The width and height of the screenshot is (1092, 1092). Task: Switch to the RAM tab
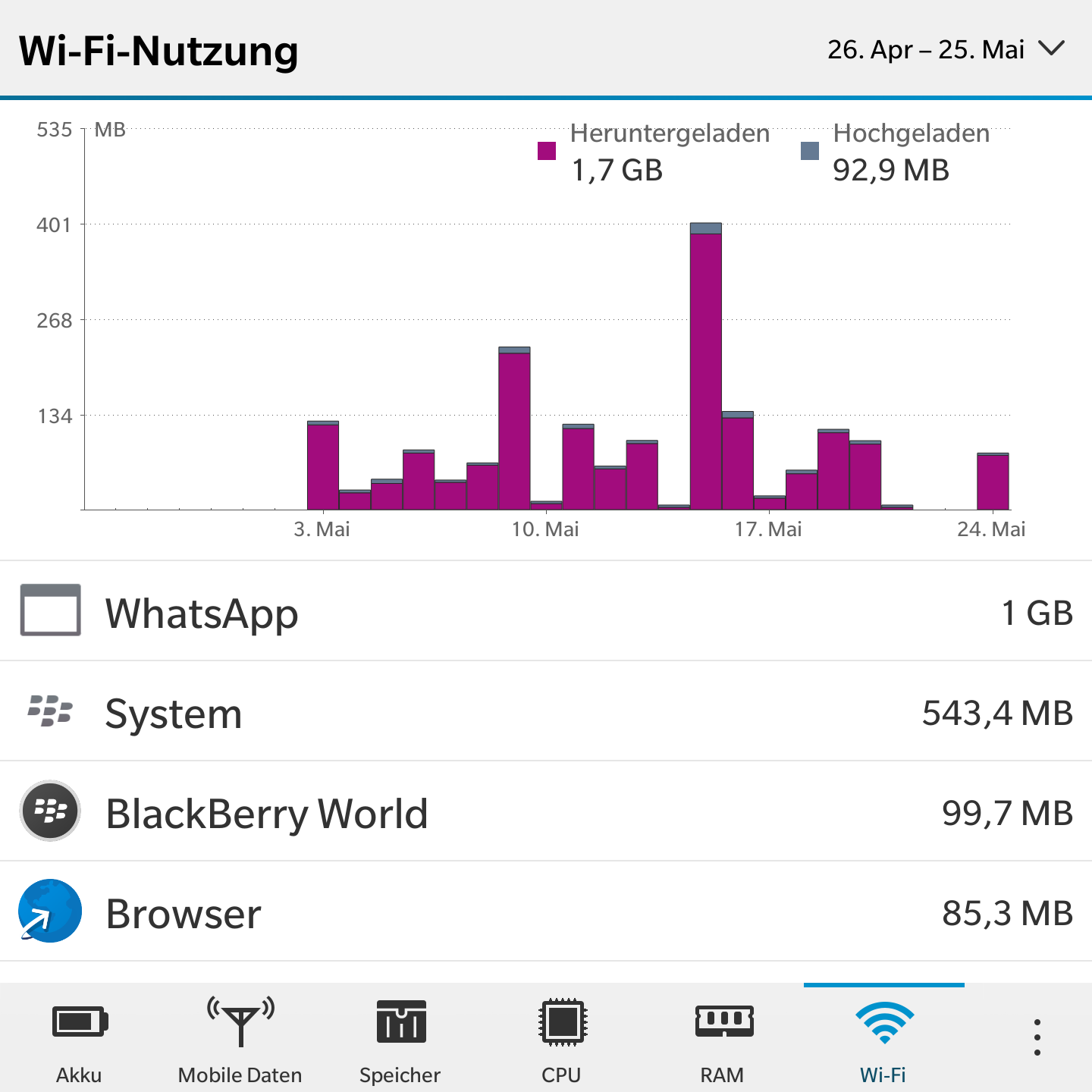tap(722, 1039)
